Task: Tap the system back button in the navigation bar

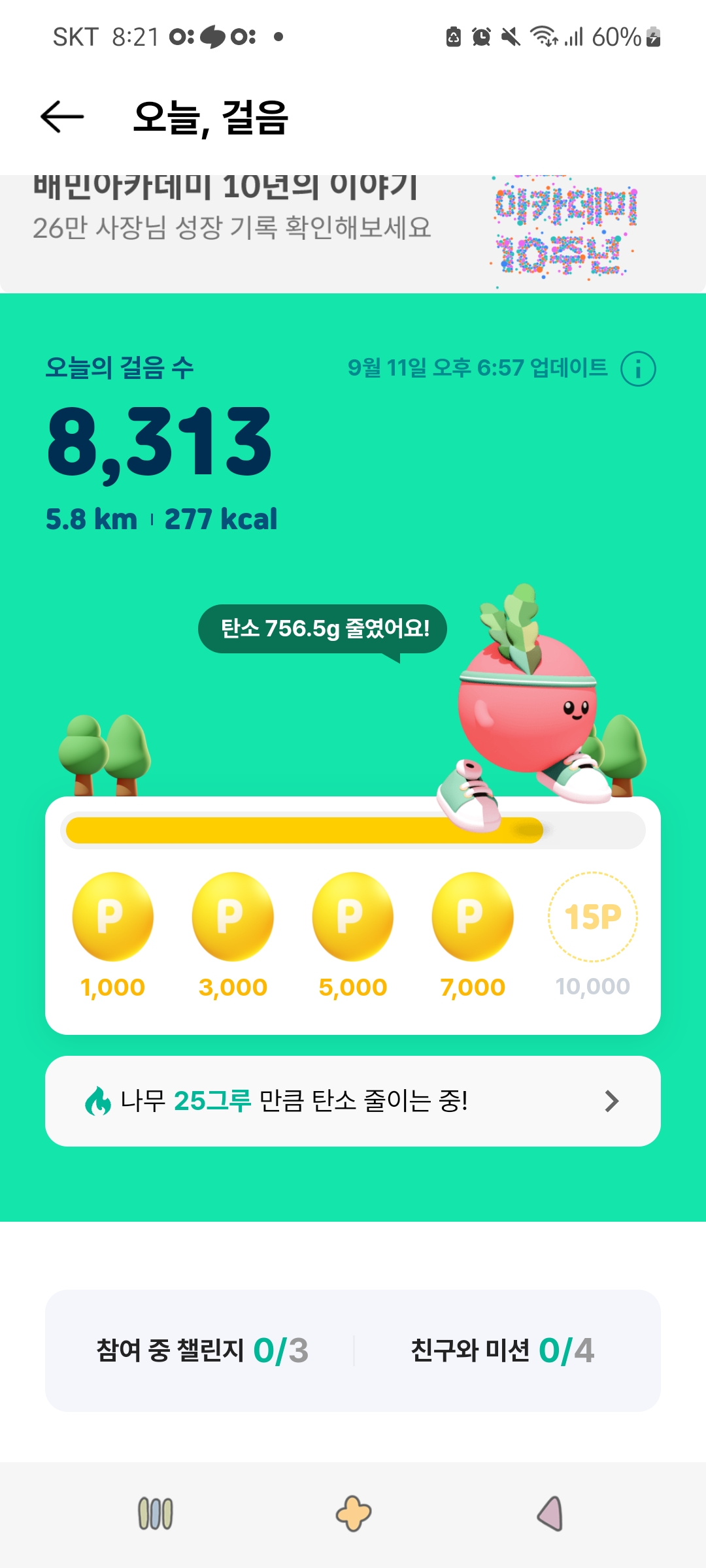Action: pyautogui.click(x=550, y=1514)
